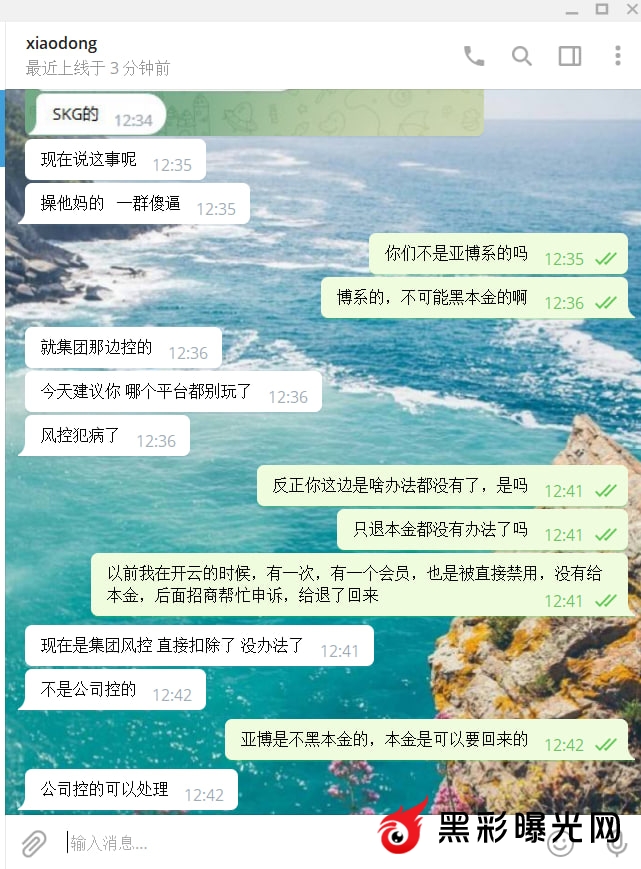This screenshot has width=641, height=869.
Task: Open the three-dot overflow menu
Action: (618, 56)
